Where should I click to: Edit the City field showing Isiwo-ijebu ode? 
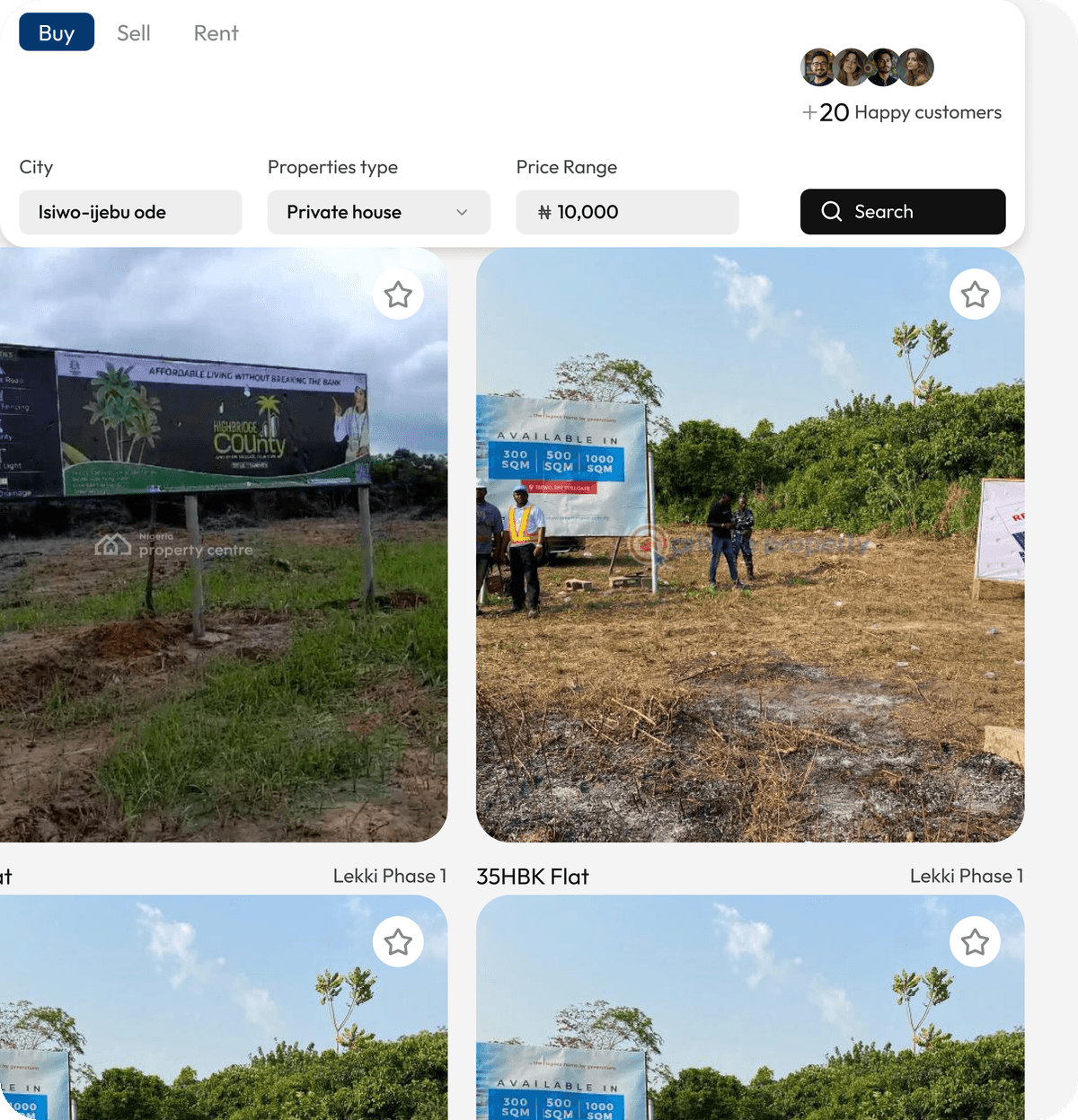[130, 212]
